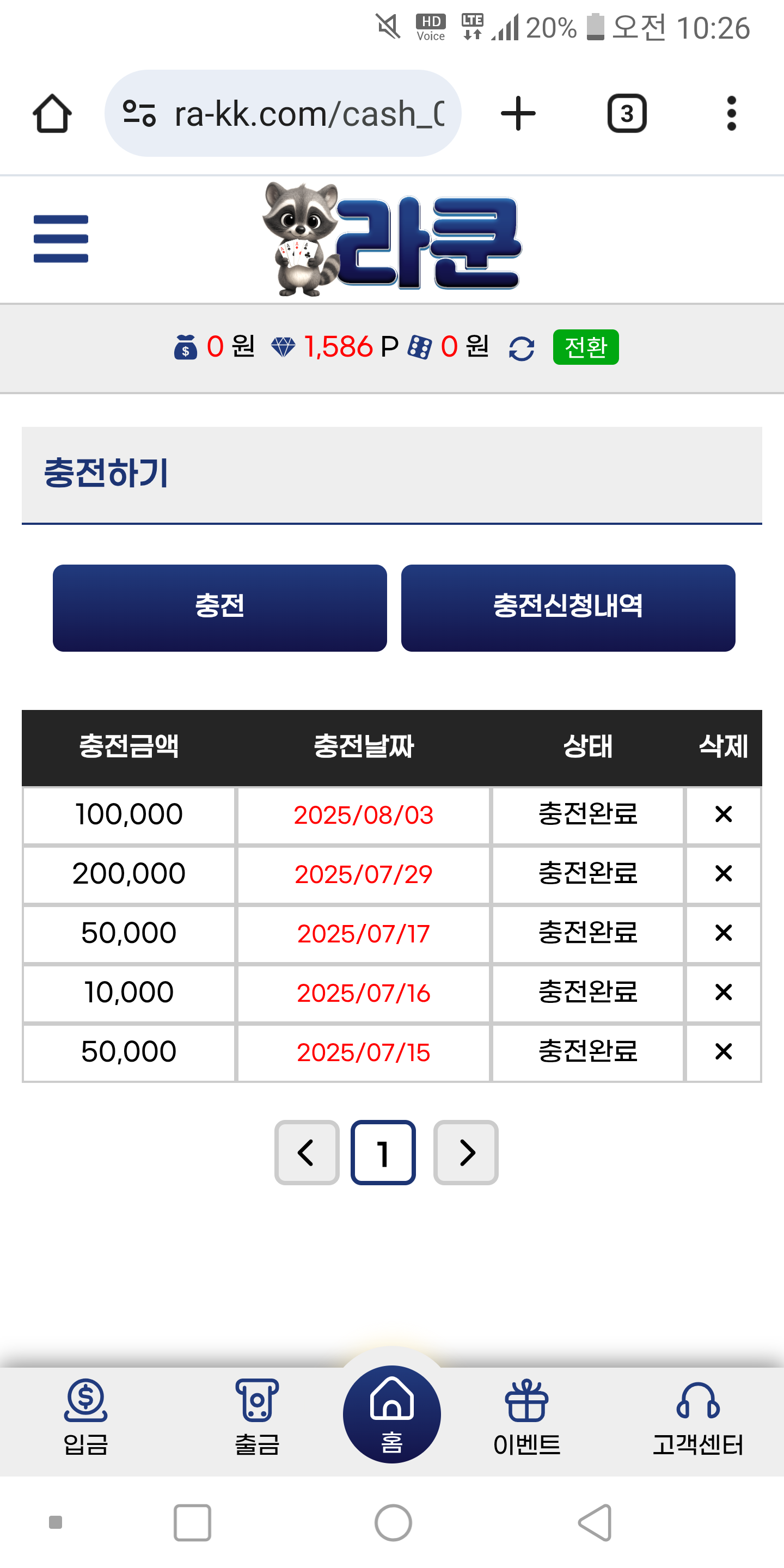
Task: Open the browser overflow menu
Action: pyautogui.click(x=731, y=114)
